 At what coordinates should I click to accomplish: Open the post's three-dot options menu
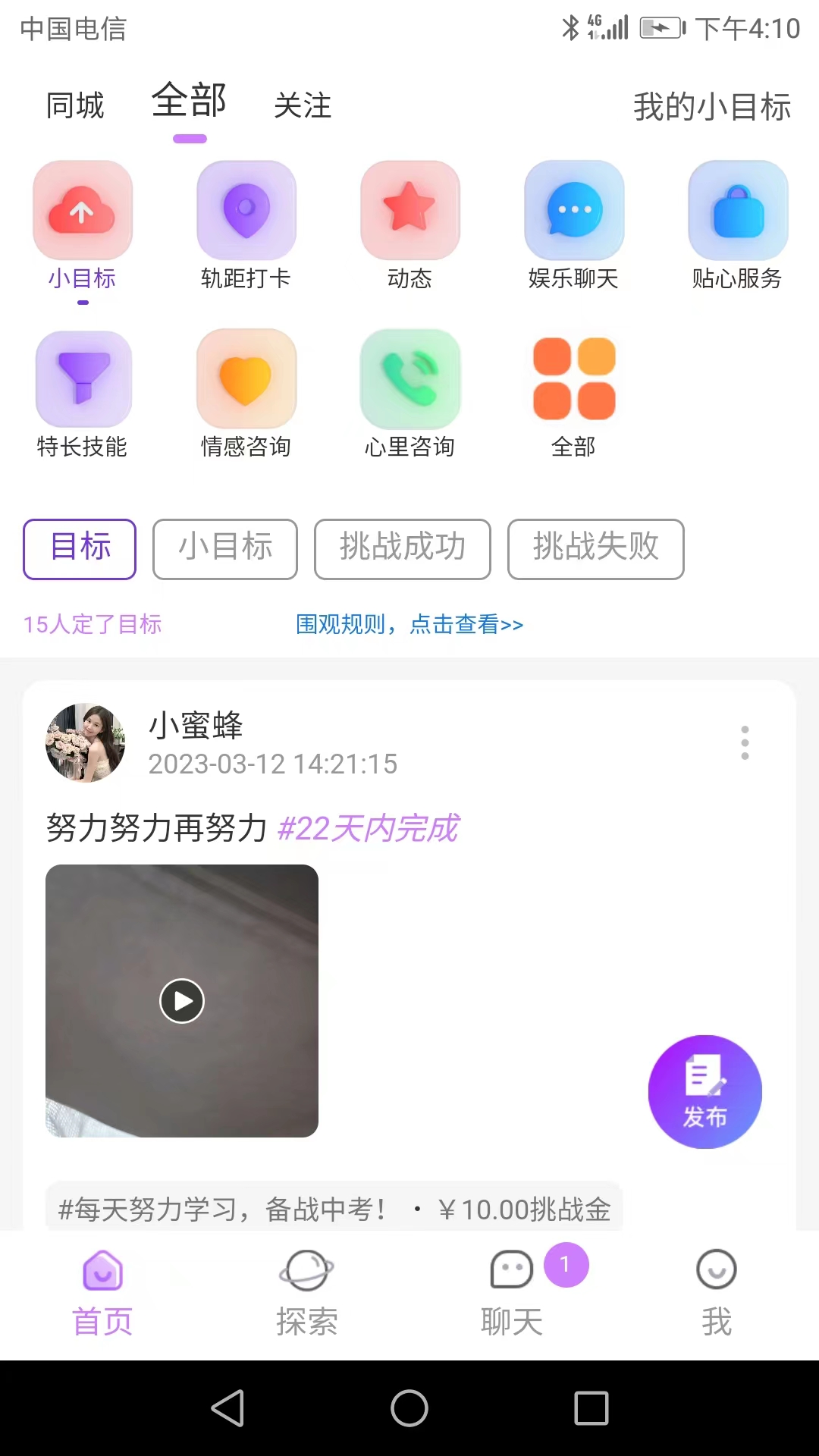pyautogui.click(x=745, y=743)
